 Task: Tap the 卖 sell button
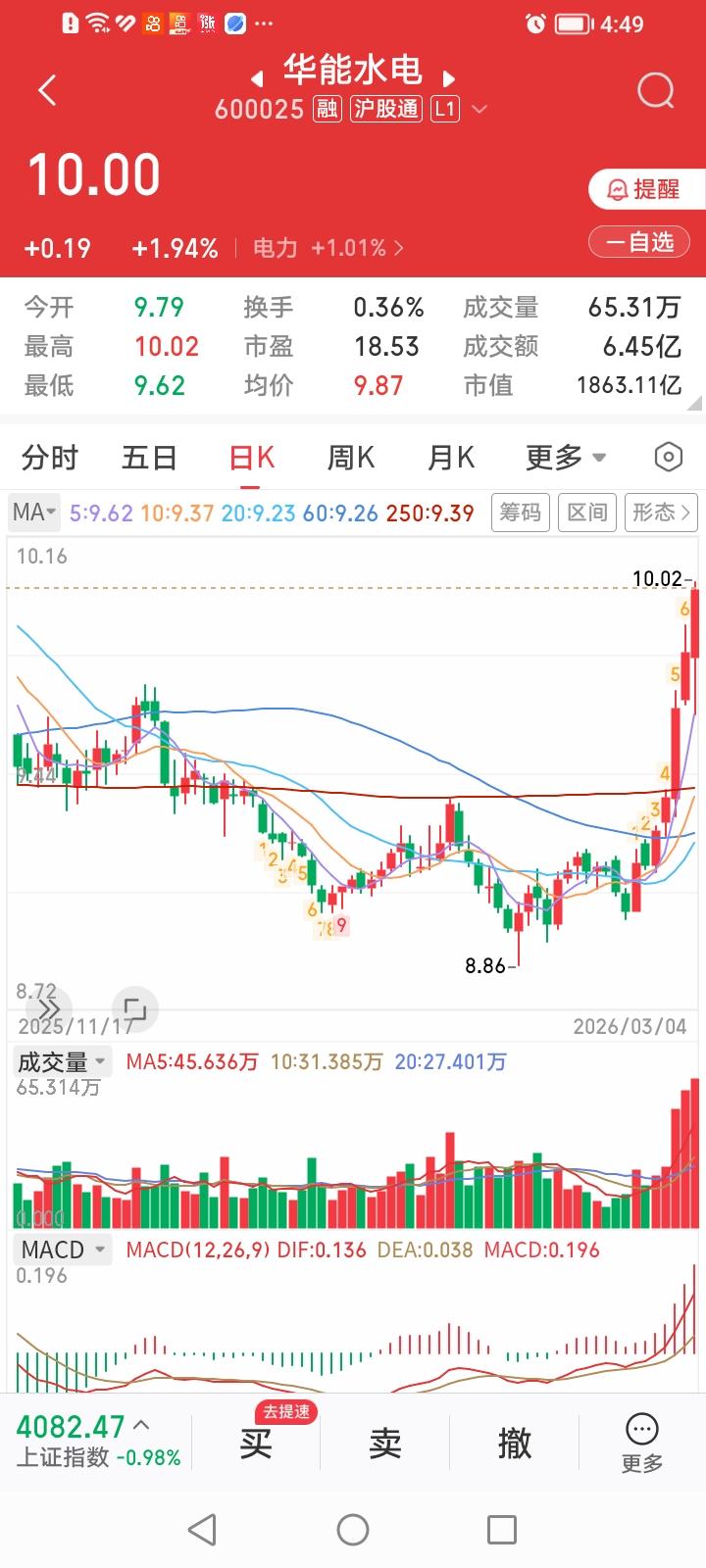(384, 1443)
